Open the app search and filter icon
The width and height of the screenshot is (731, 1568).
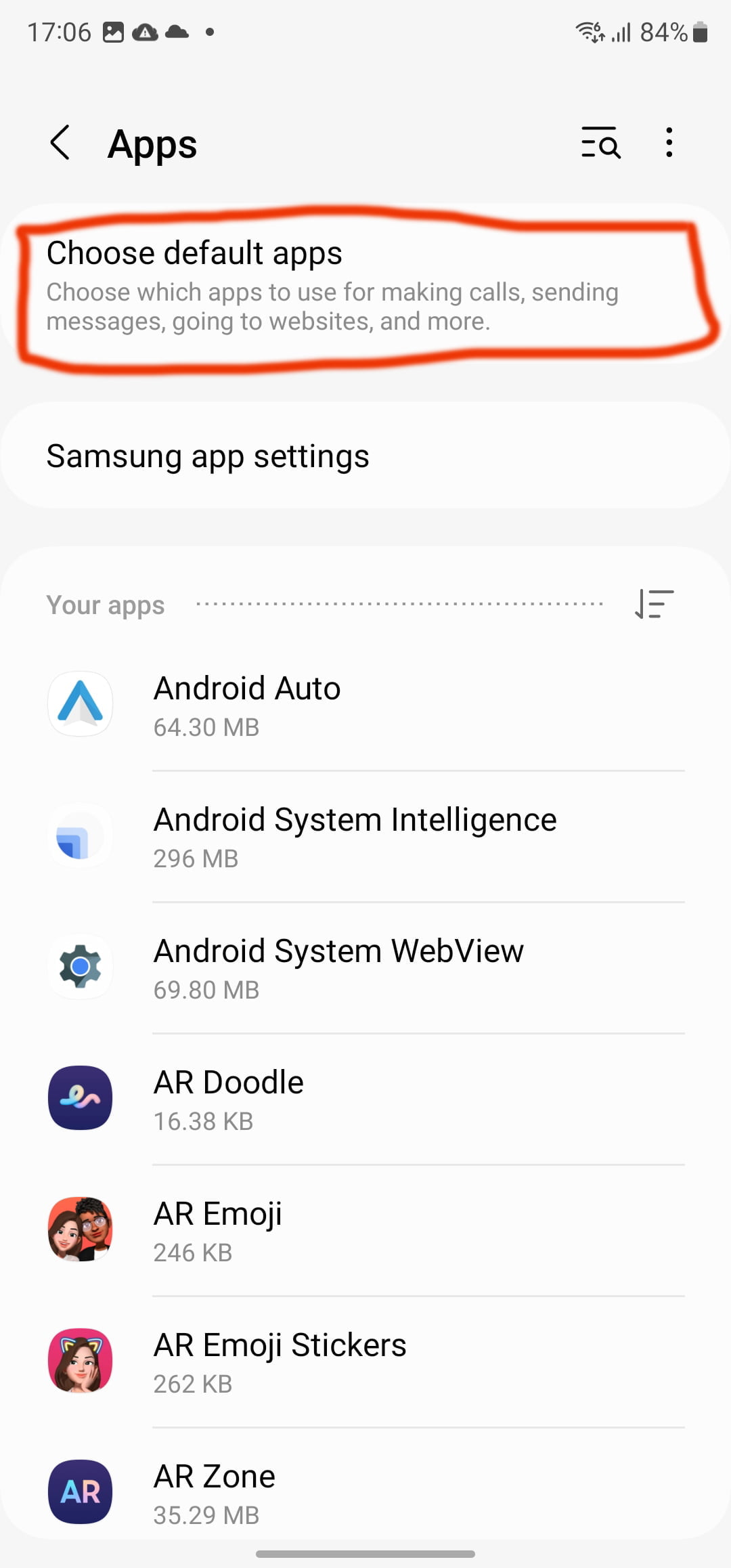[600, 143]
